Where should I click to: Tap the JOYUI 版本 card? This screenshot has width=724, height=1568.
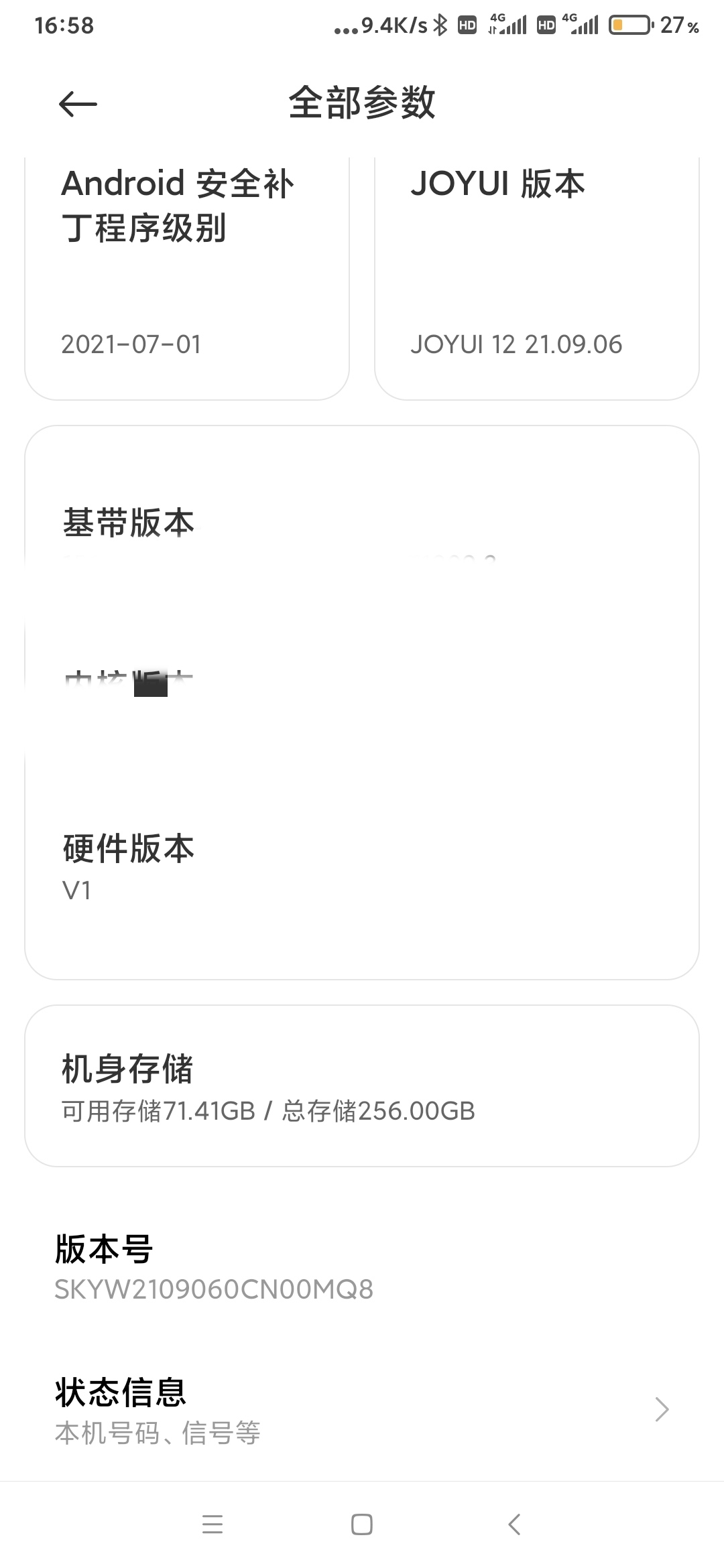click(x=537, y=279)
